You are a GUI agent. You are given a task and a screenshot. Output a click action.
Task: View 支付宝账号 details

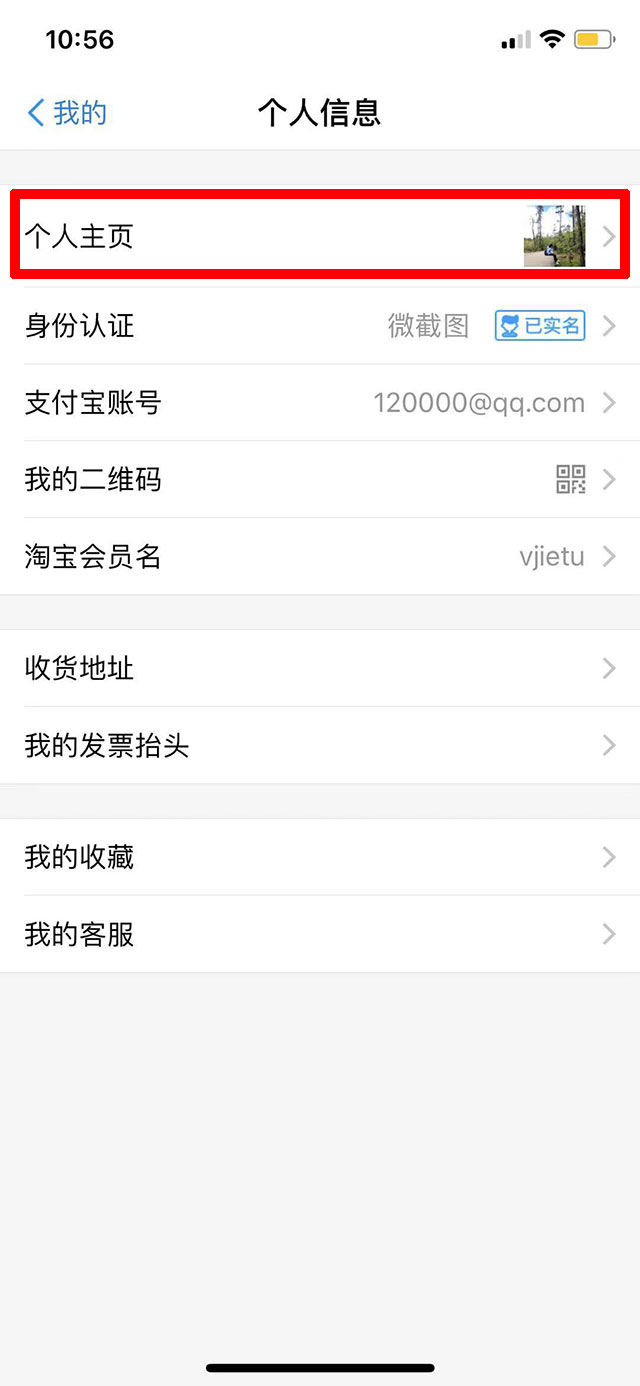tap(320, 403)
